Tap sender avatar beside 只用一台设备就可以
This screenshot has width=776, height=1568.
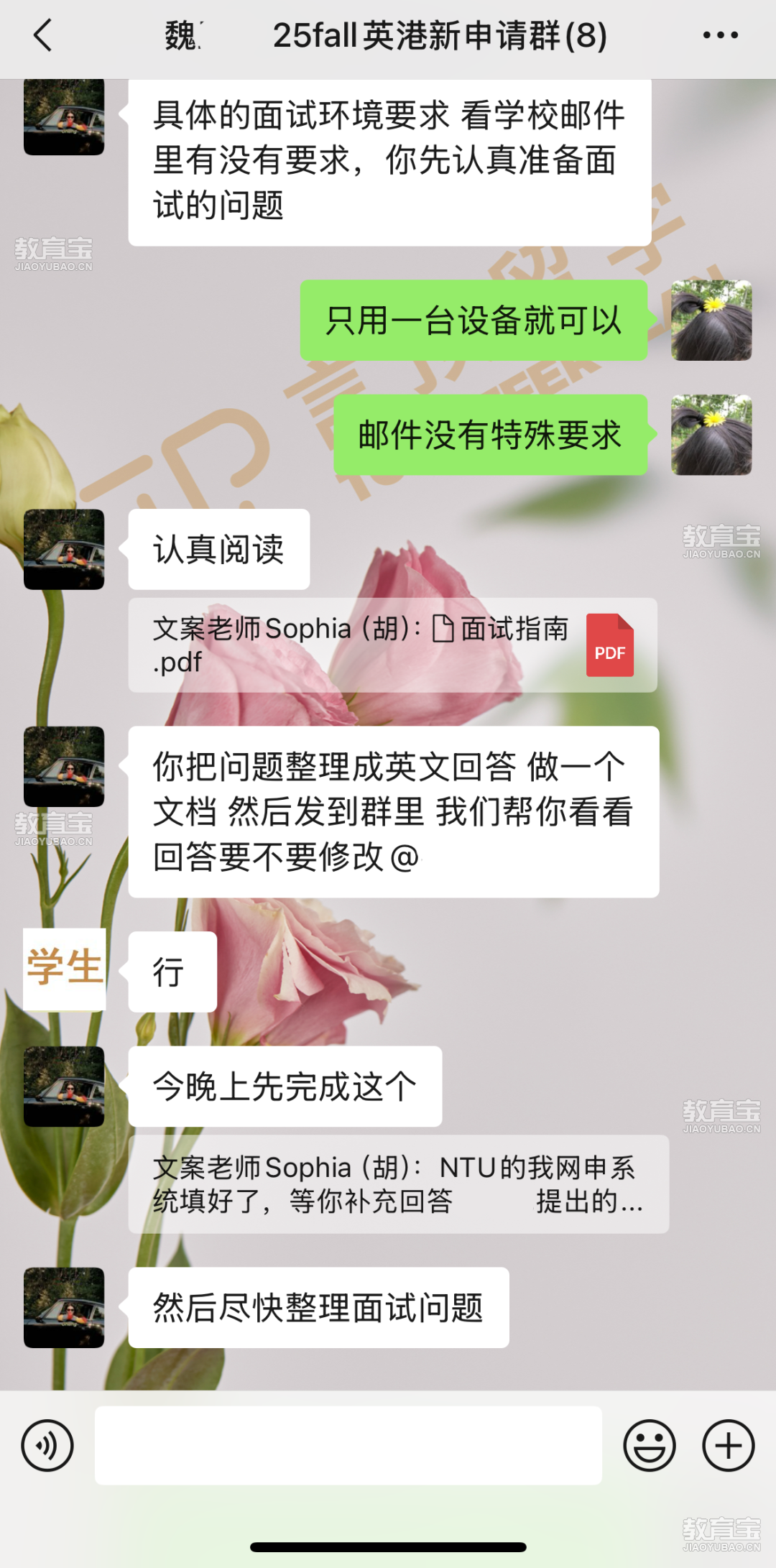coord(711,320)
